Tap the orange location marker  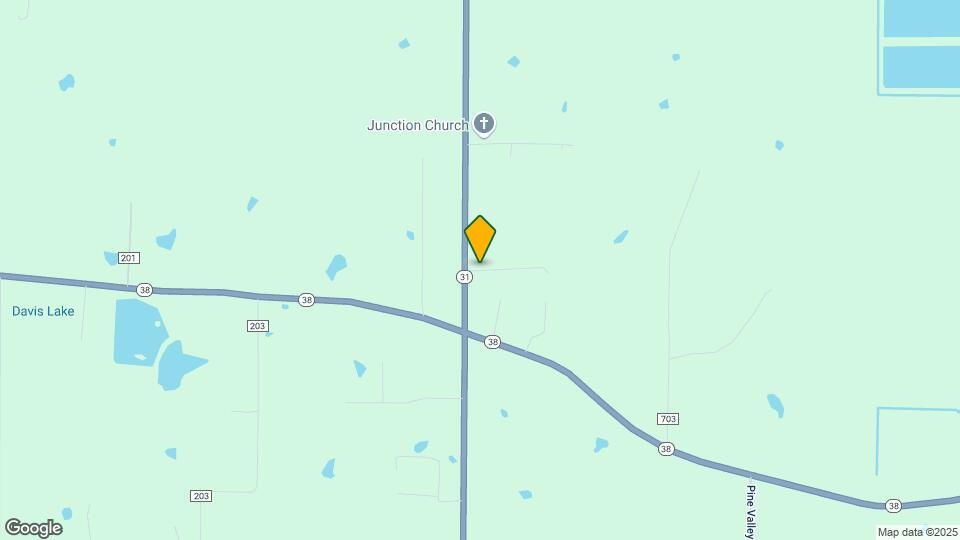[x=480, y=238]
